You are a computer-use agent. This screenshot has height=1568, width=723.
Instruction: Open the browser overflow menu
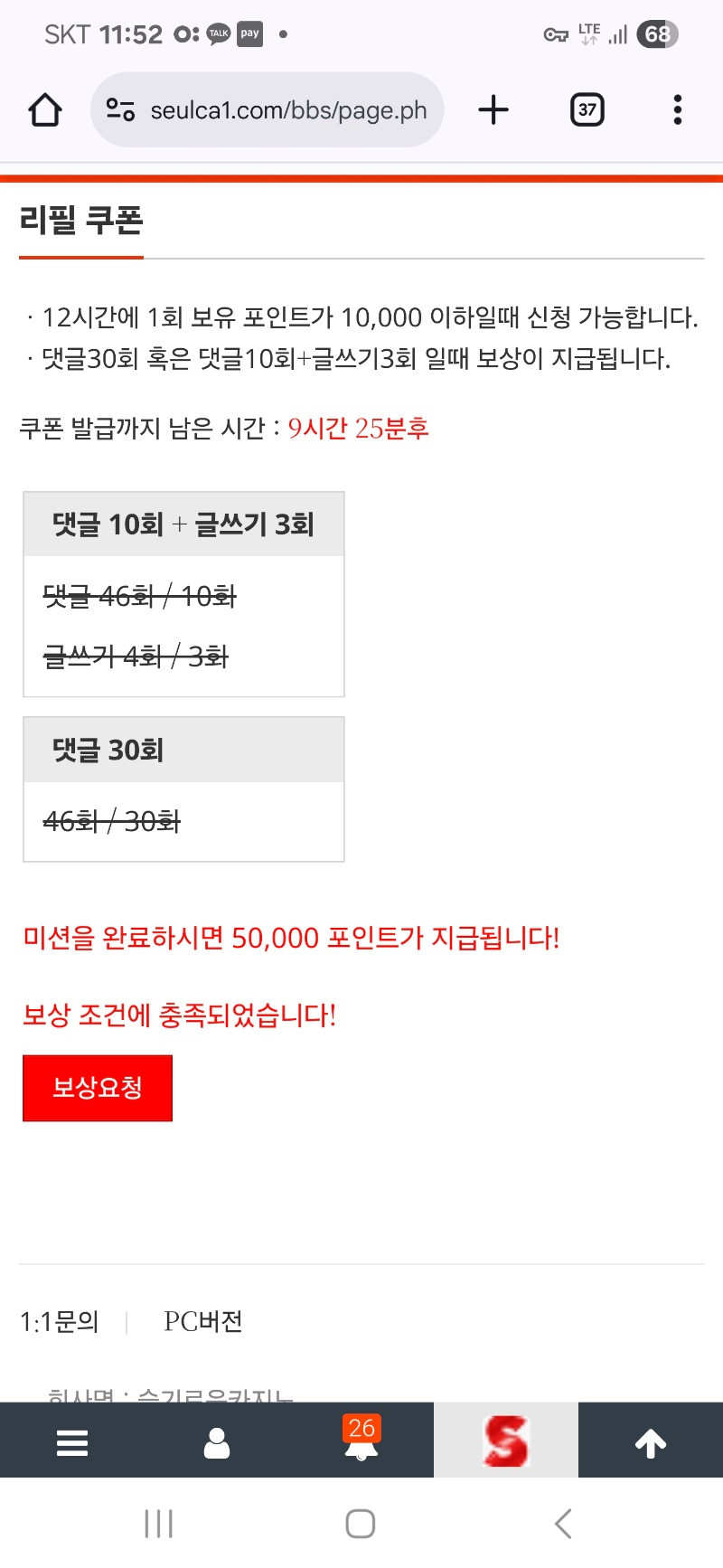coord(677,110)
